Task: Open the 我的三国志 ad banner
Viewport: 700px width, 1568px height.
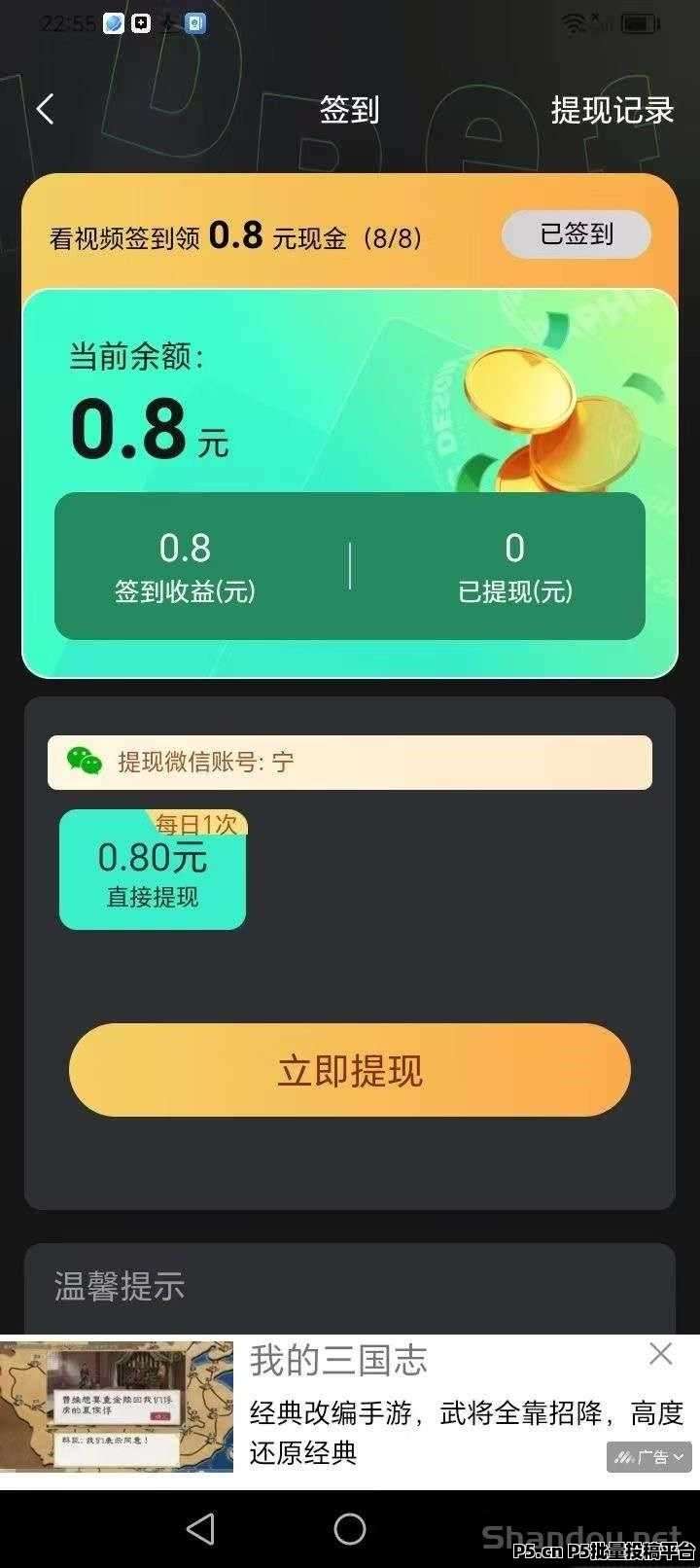Action: [x=350, y=1407]
